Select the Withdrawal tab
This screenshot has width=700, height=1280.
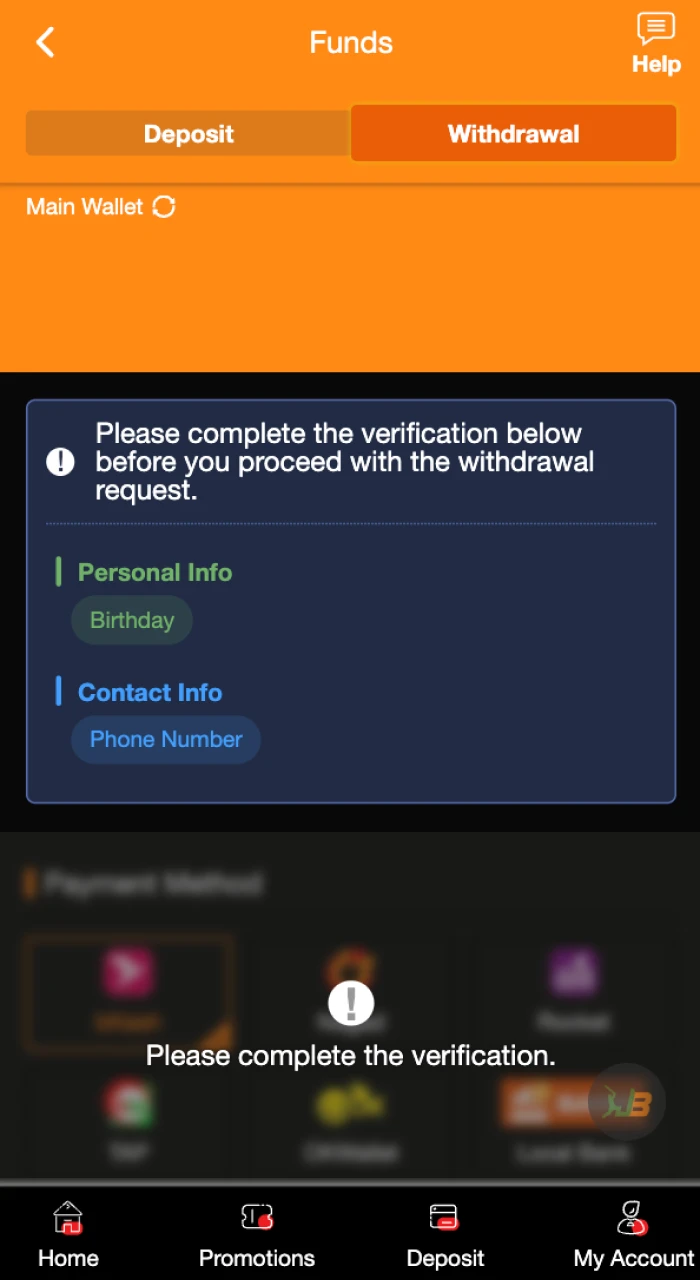point(513,134)
